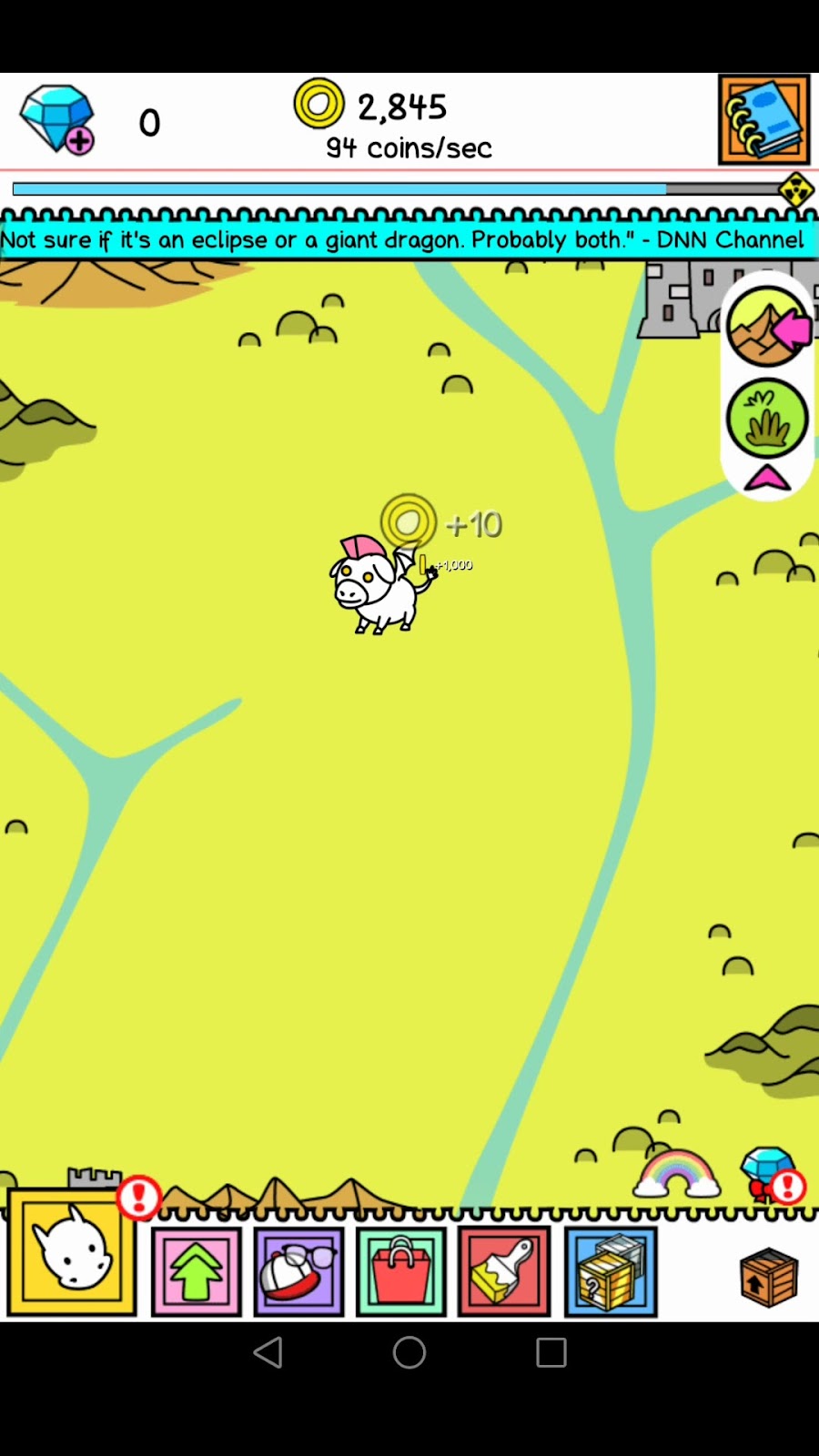Switch to the mountain area
819x1456 pixels.
click(767, 328)
